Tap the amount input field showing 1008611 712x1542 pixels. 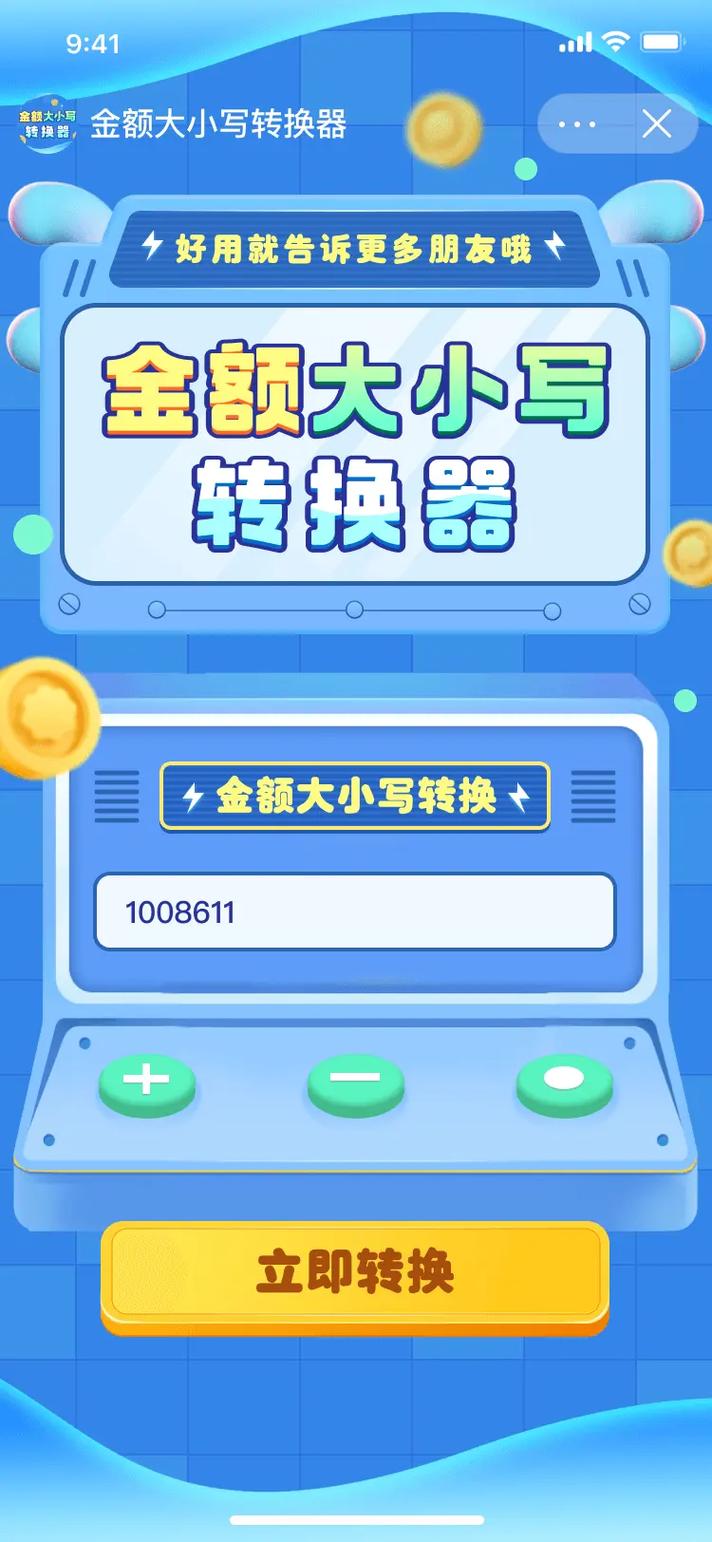click(x=355, y=912)
